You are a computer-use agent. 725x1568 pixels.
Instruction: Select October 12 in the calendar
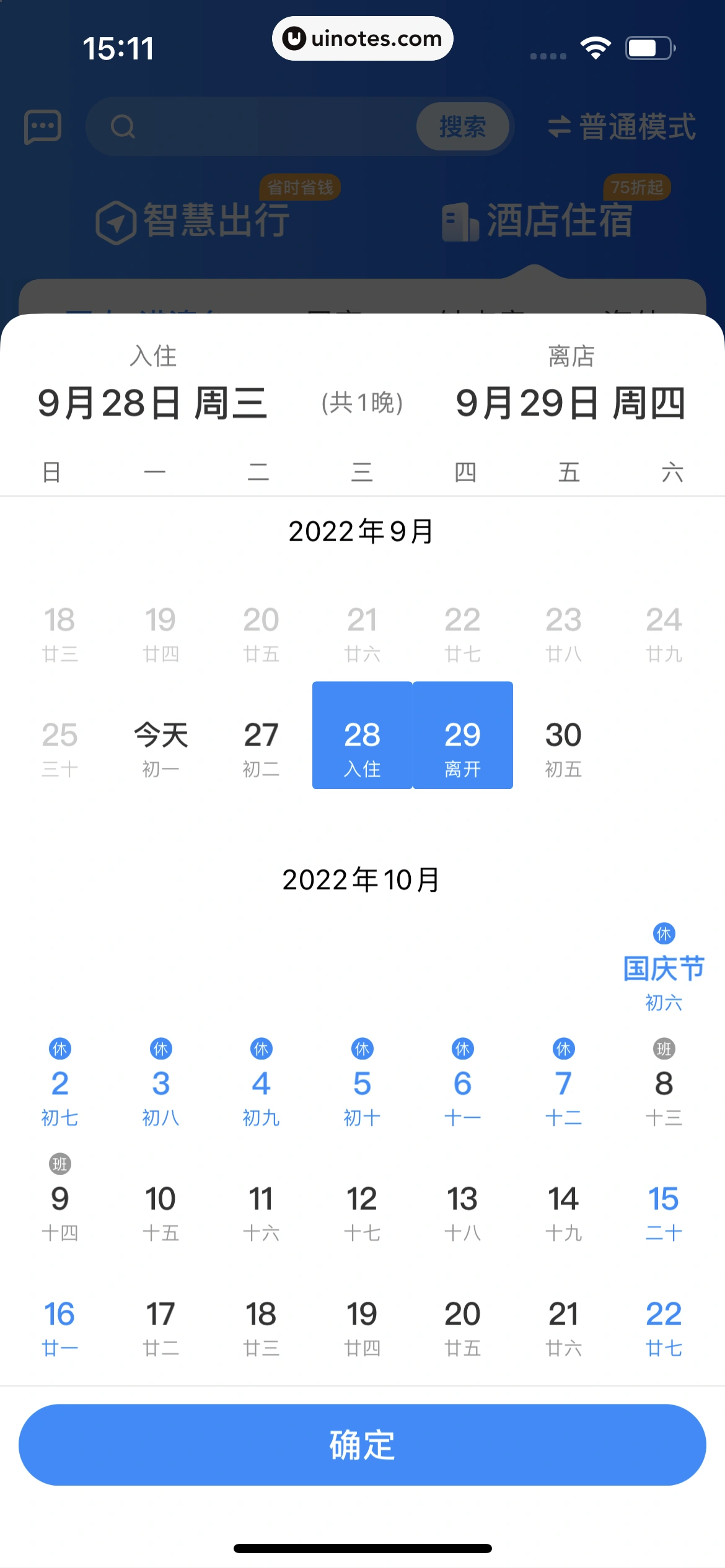(x=362, y=1209)
